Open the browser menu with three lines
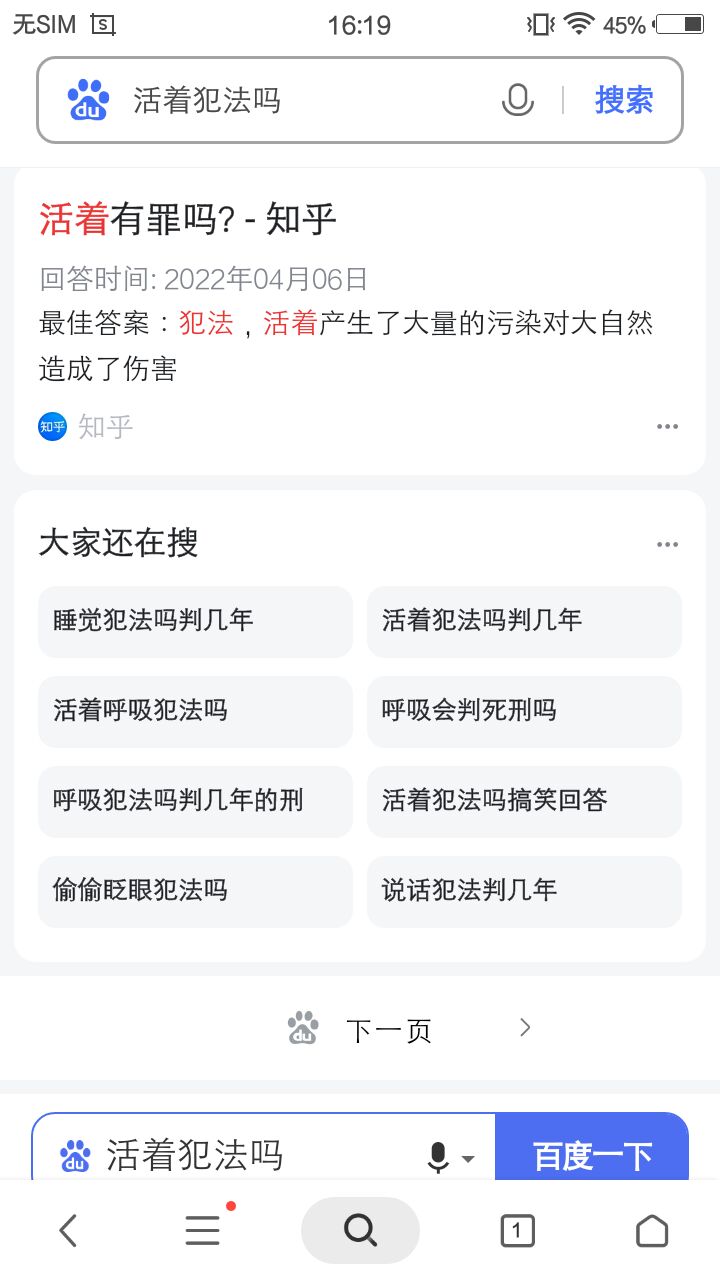 tap(203, 1230)
